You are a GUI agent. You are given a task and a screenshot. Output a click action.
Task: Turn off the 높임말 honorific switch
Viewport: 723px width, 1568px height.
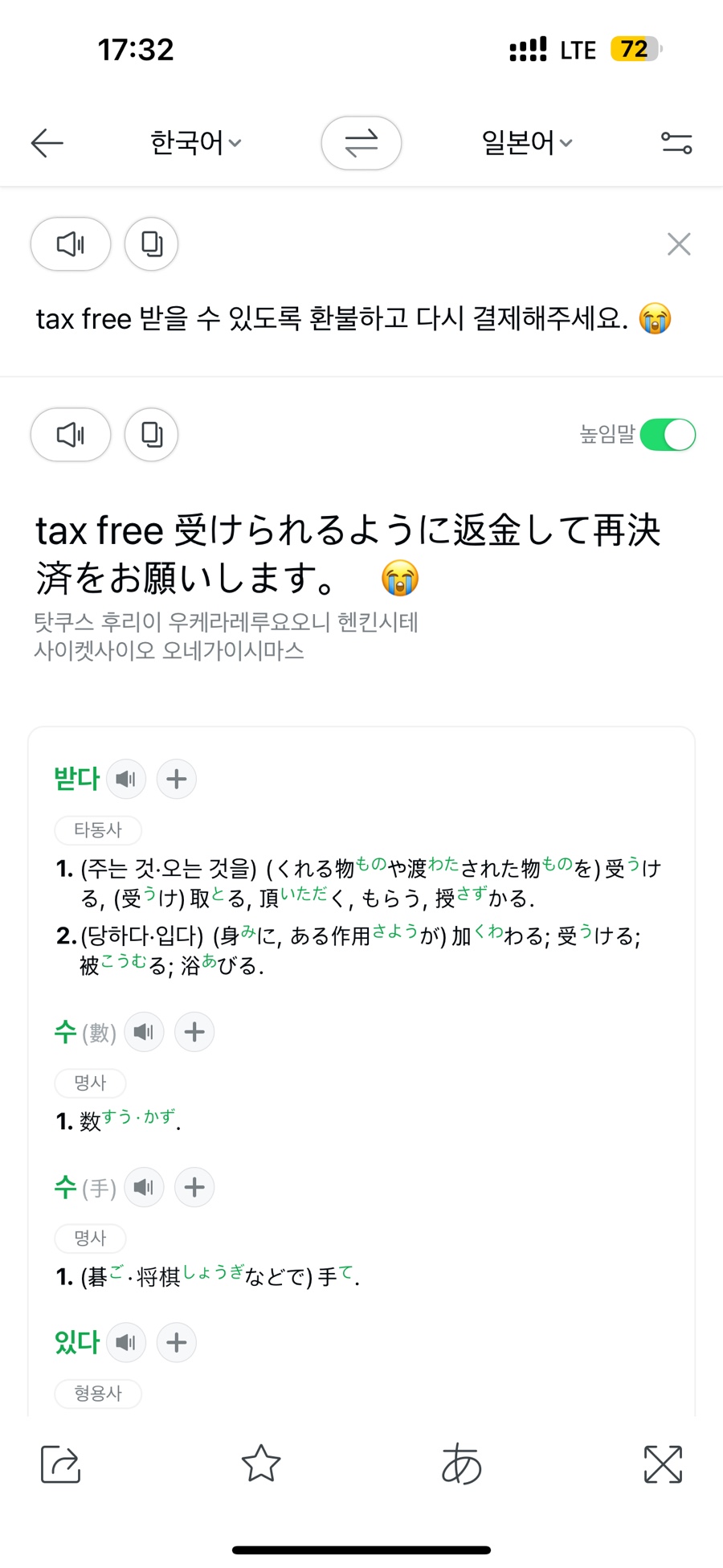click(x=668, y=435)
